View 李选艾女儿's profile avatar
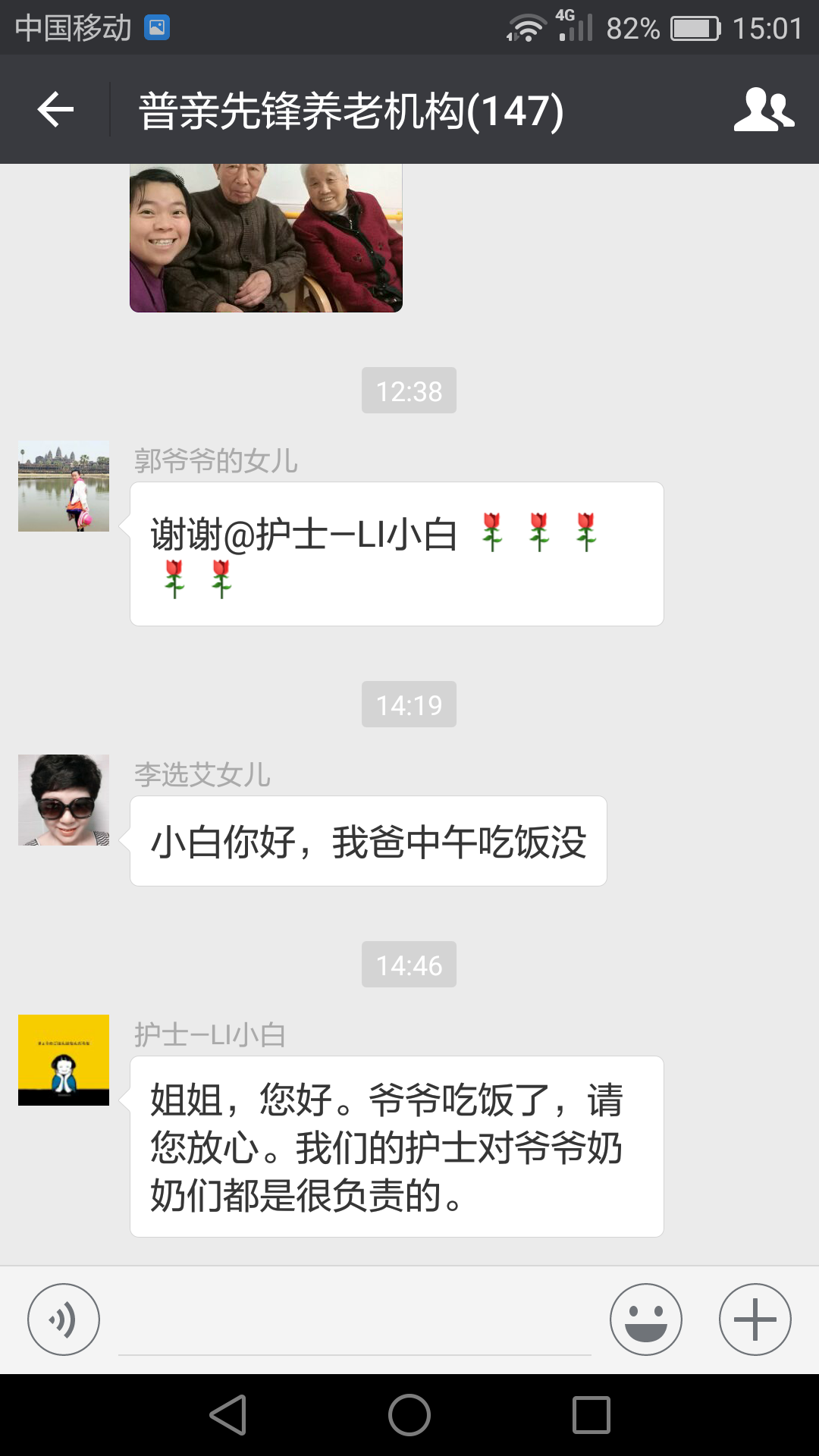The height and width of the screenshot is (1456, 819). click(x=64, y=800)
